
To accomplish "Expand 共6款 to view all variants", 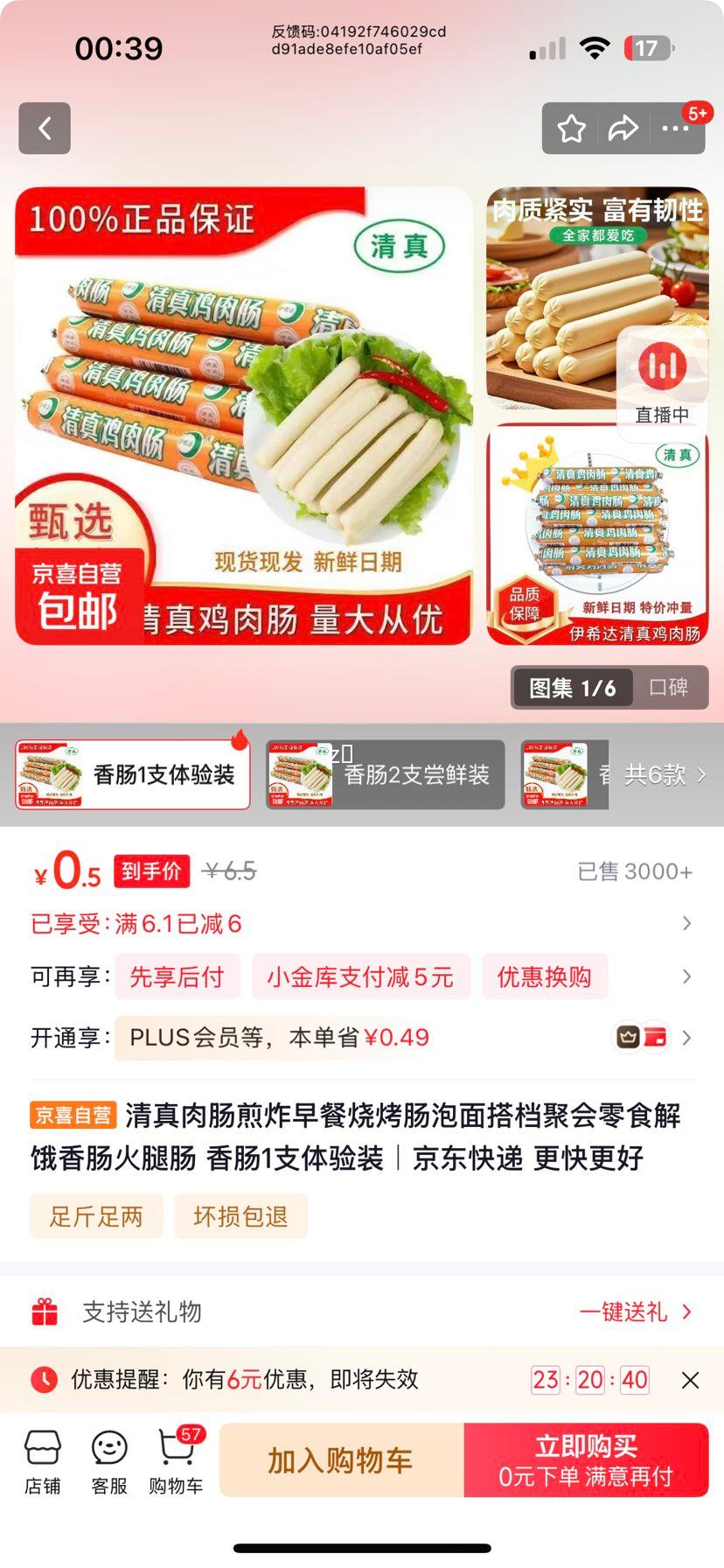I will tap(662, 773).
